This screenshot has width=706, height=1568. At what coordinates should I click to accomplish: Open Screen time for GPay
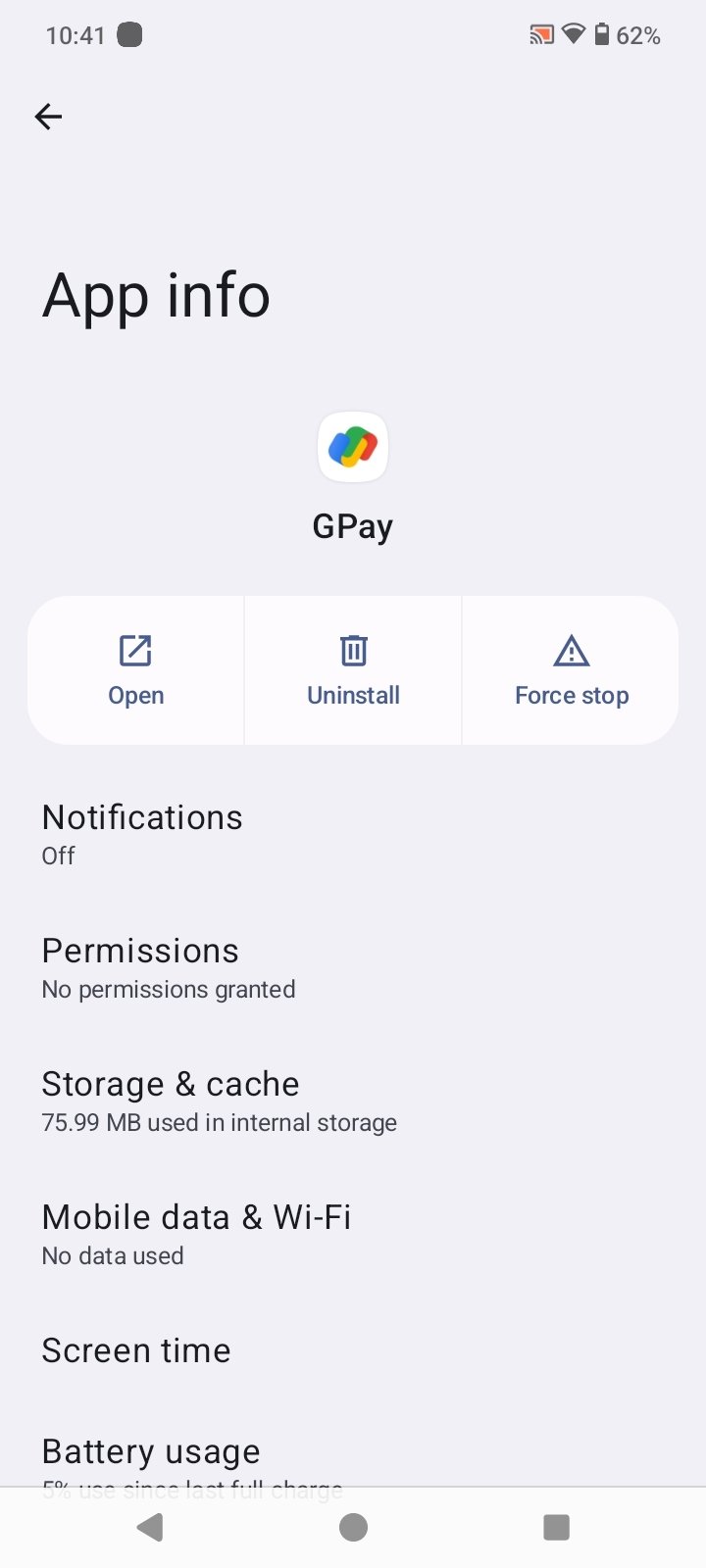[x=353, y=1350]
